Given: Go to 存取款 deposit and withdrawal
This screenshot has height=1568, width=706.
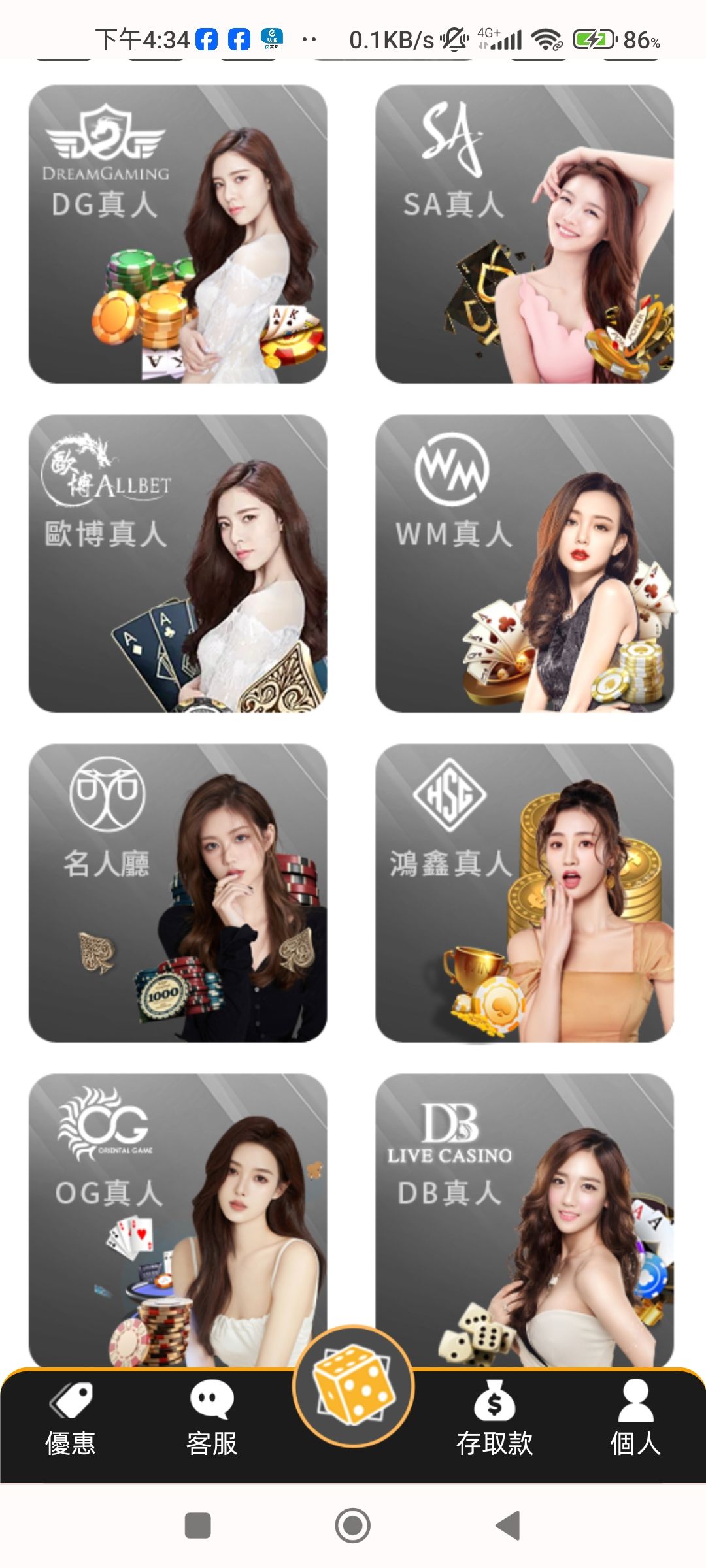Looking at the screenshot, I should tap(494, 1419).
